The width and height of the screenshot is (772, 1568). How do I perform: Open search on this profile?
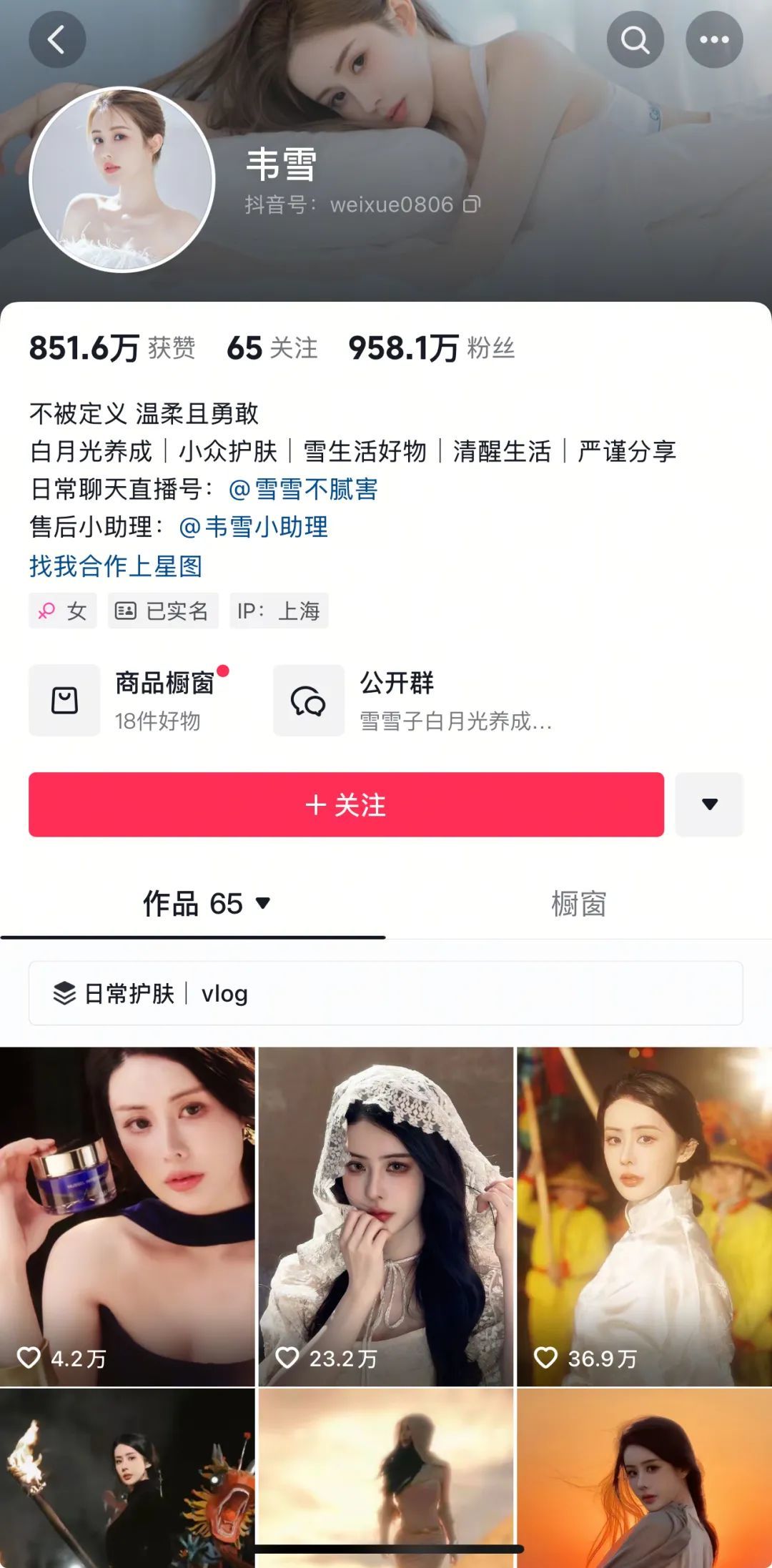[635, 40]
